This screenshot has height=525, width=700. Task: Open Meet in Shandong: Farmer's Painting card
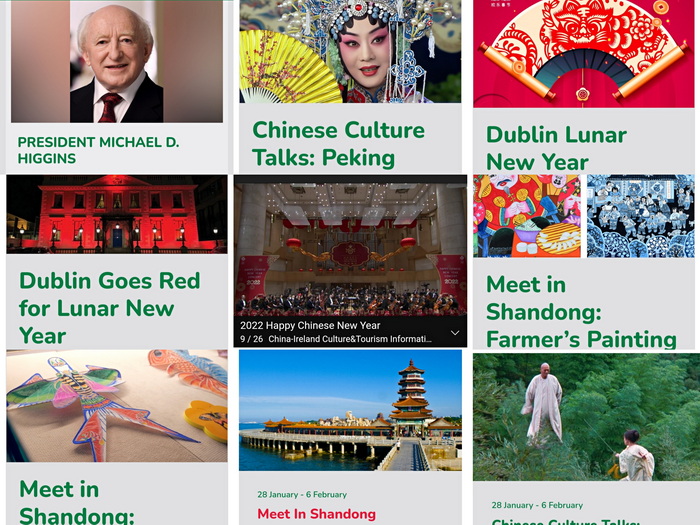(581, 312)
